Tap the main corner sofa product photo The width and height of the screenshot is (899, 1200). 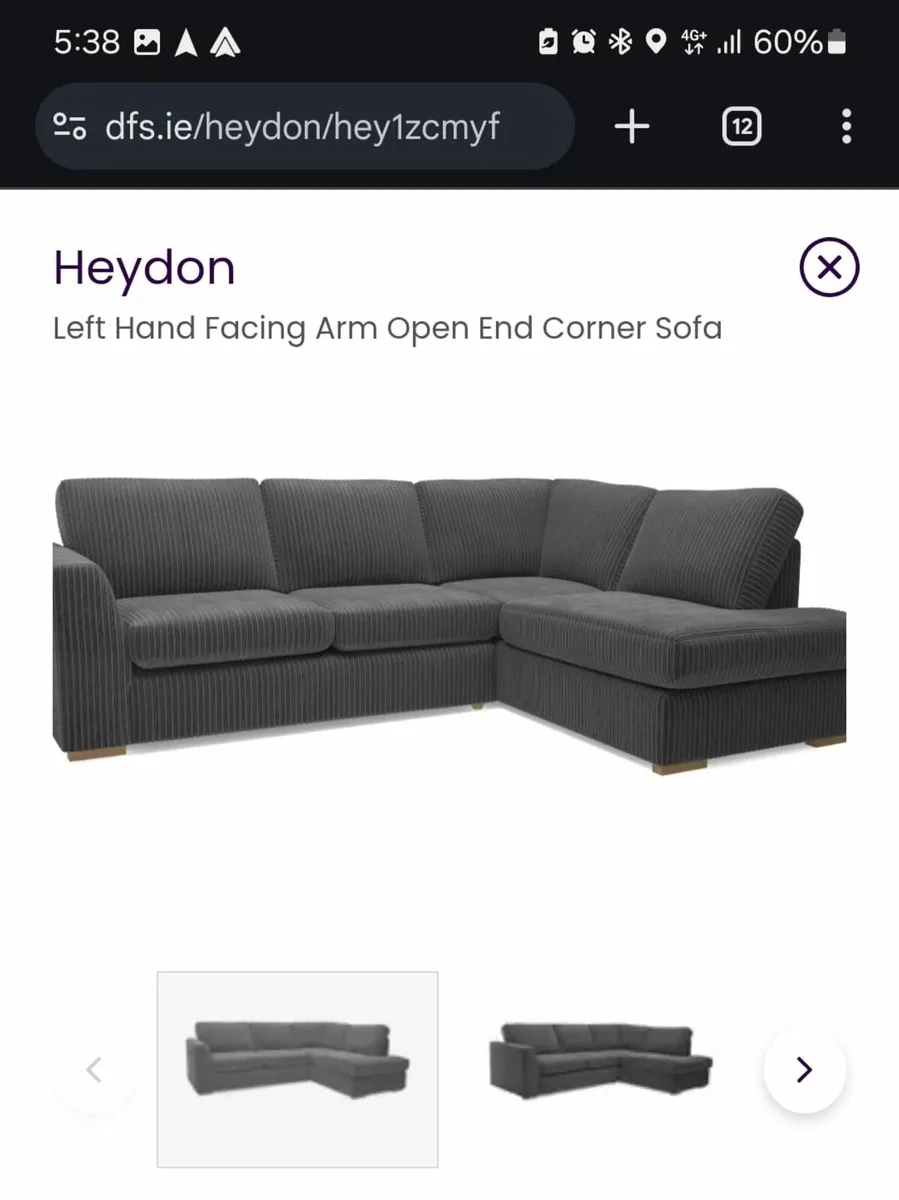[449, 620]
